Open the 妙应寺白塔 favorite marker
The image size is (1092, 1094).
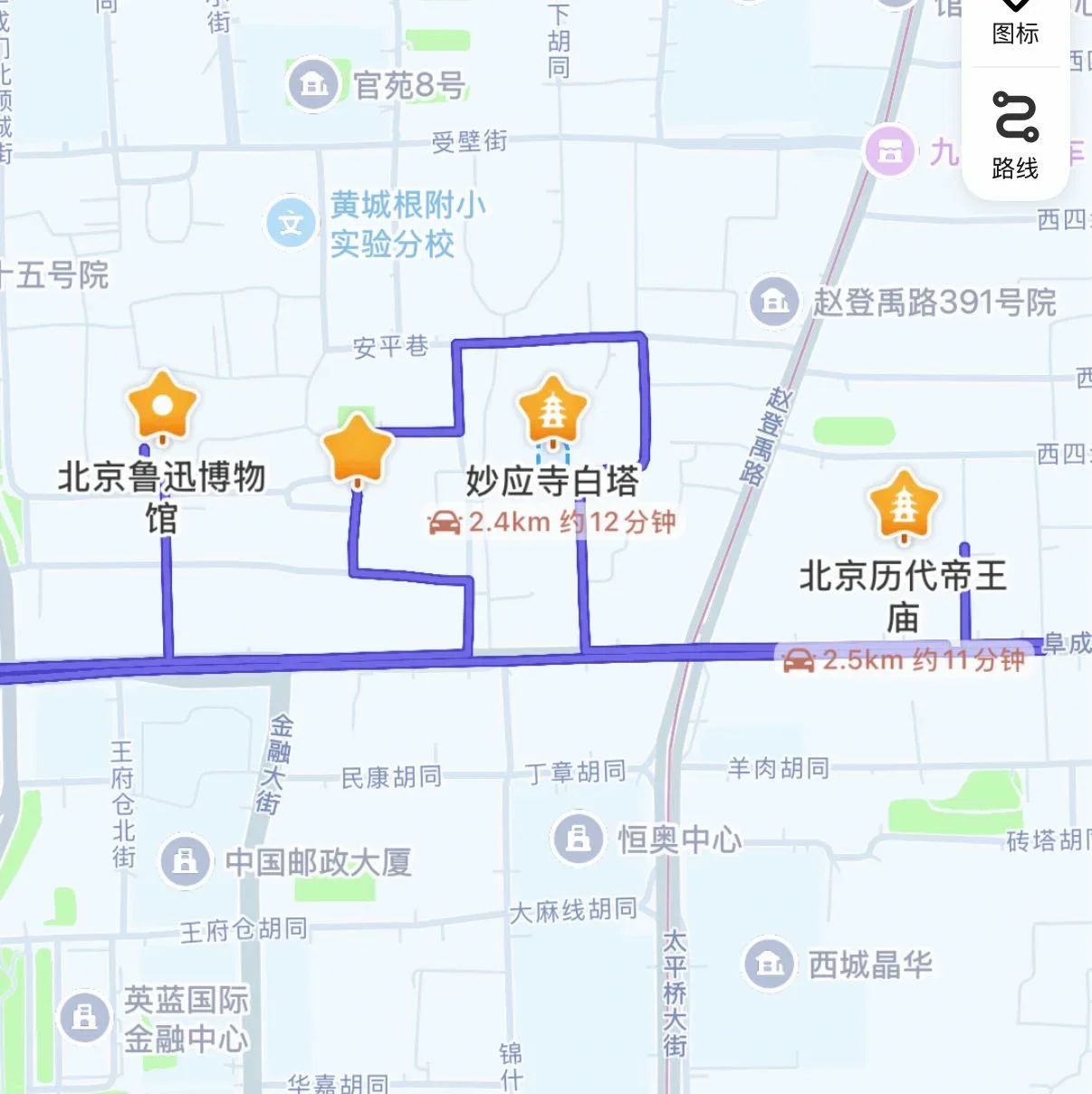(552, 411)
